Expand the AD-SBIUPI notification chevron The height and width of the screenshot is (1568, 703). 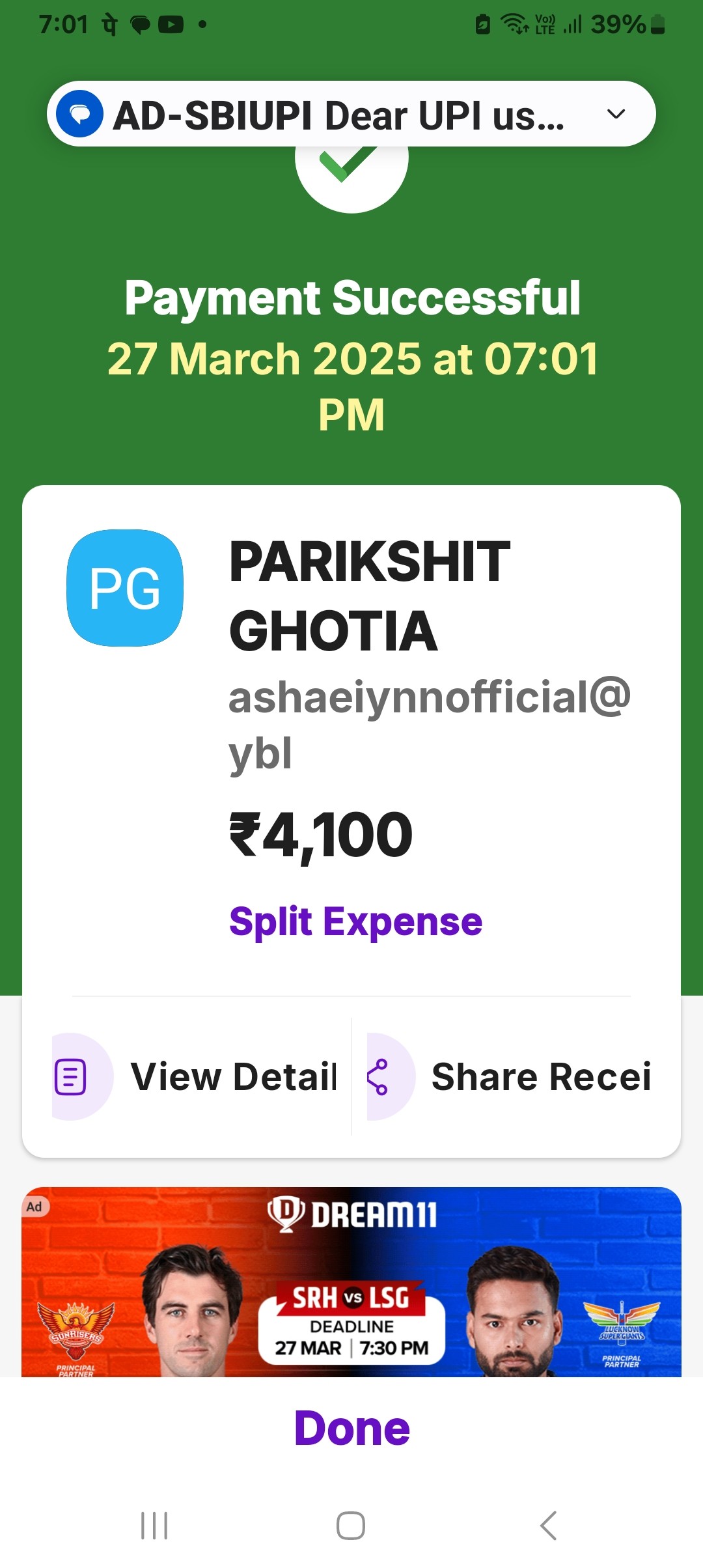pos(616,114)
